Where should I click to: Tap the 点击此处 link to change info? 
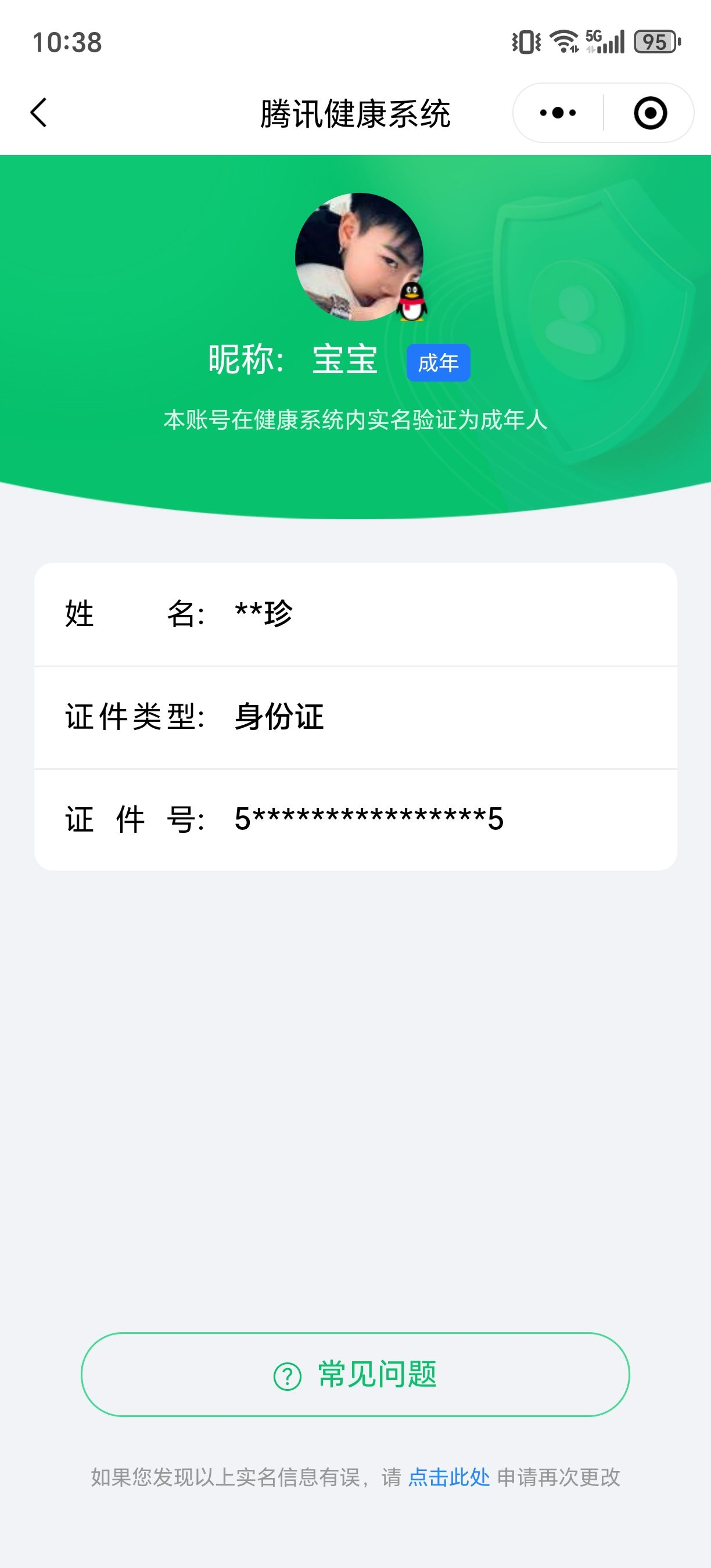[x=448, y=1477]
